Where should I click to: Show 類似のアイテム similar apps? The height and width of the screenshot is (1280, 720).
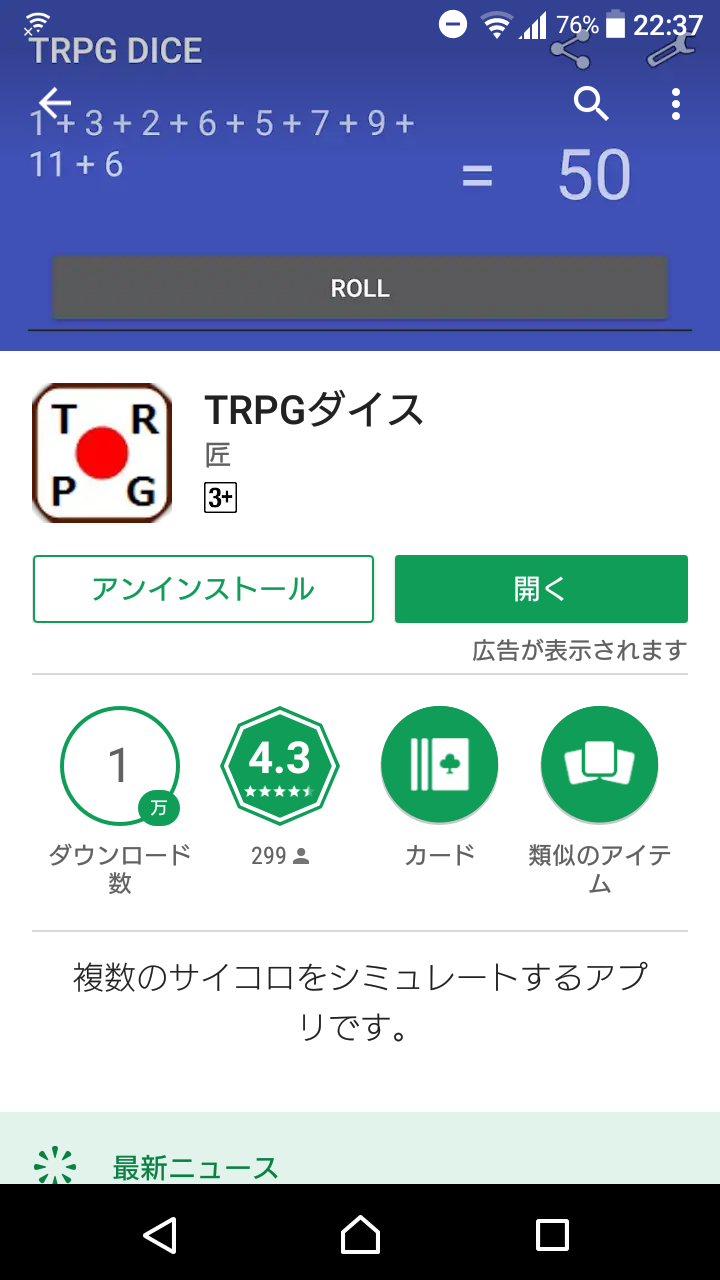(x=599, y=767)
